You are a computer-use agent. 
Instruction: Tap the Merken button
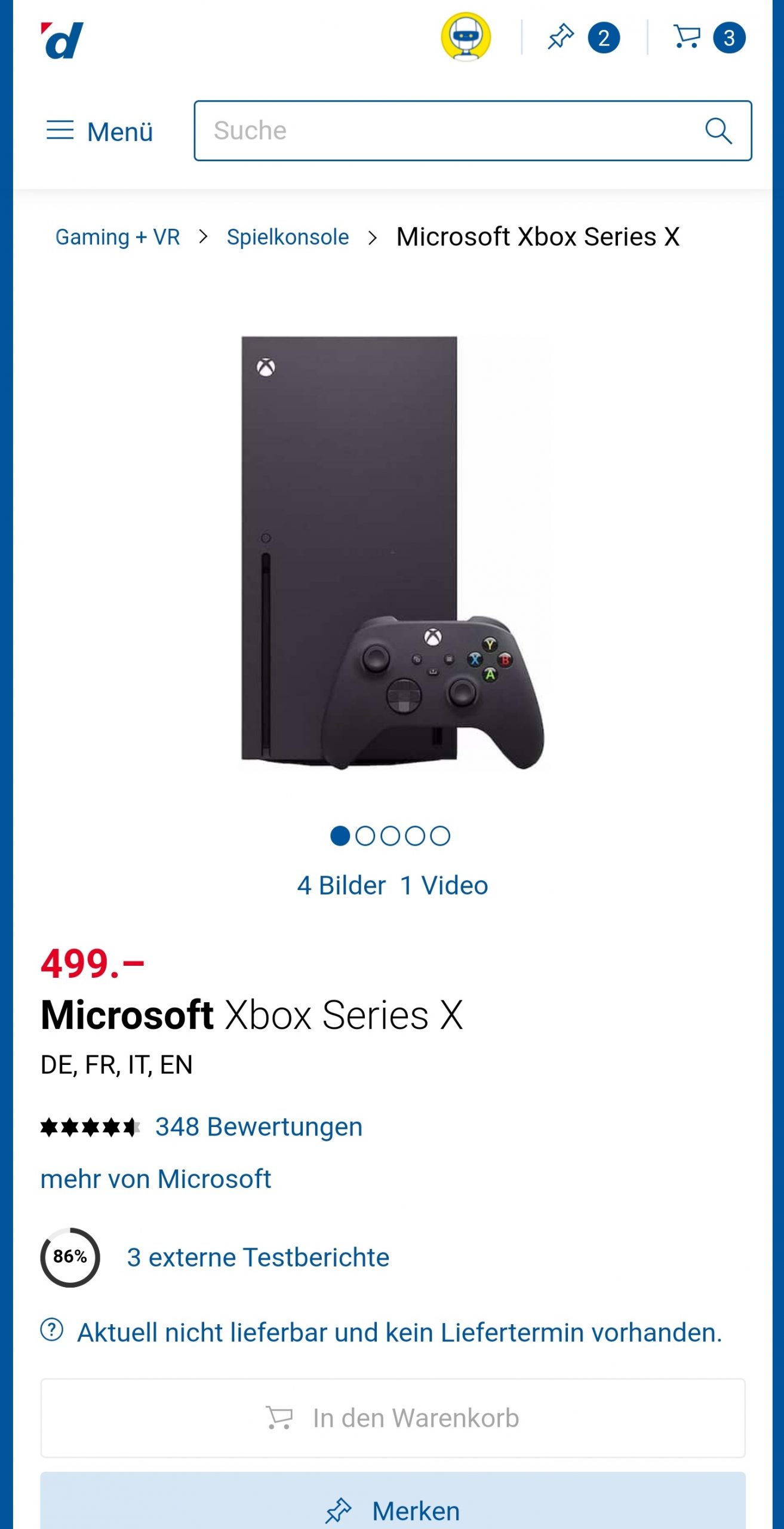pos(392,1510)
